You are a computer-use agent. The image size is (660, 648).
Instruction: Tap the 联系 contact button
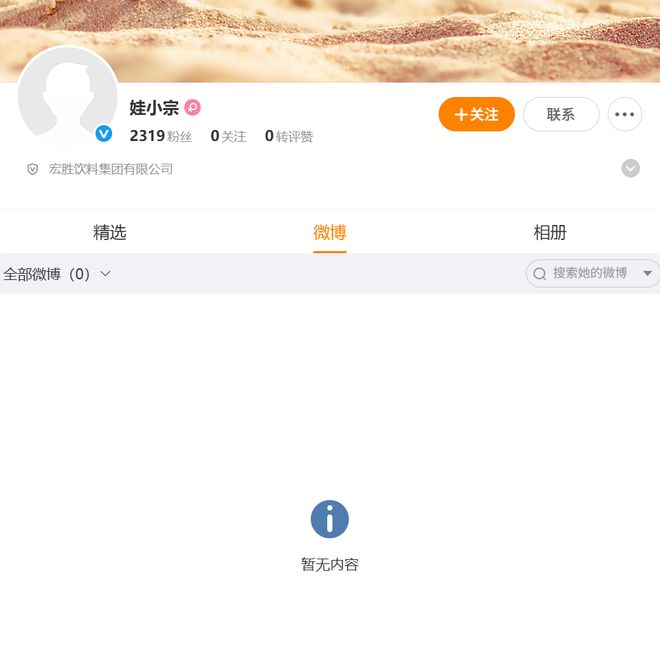(x=560, y=114)
